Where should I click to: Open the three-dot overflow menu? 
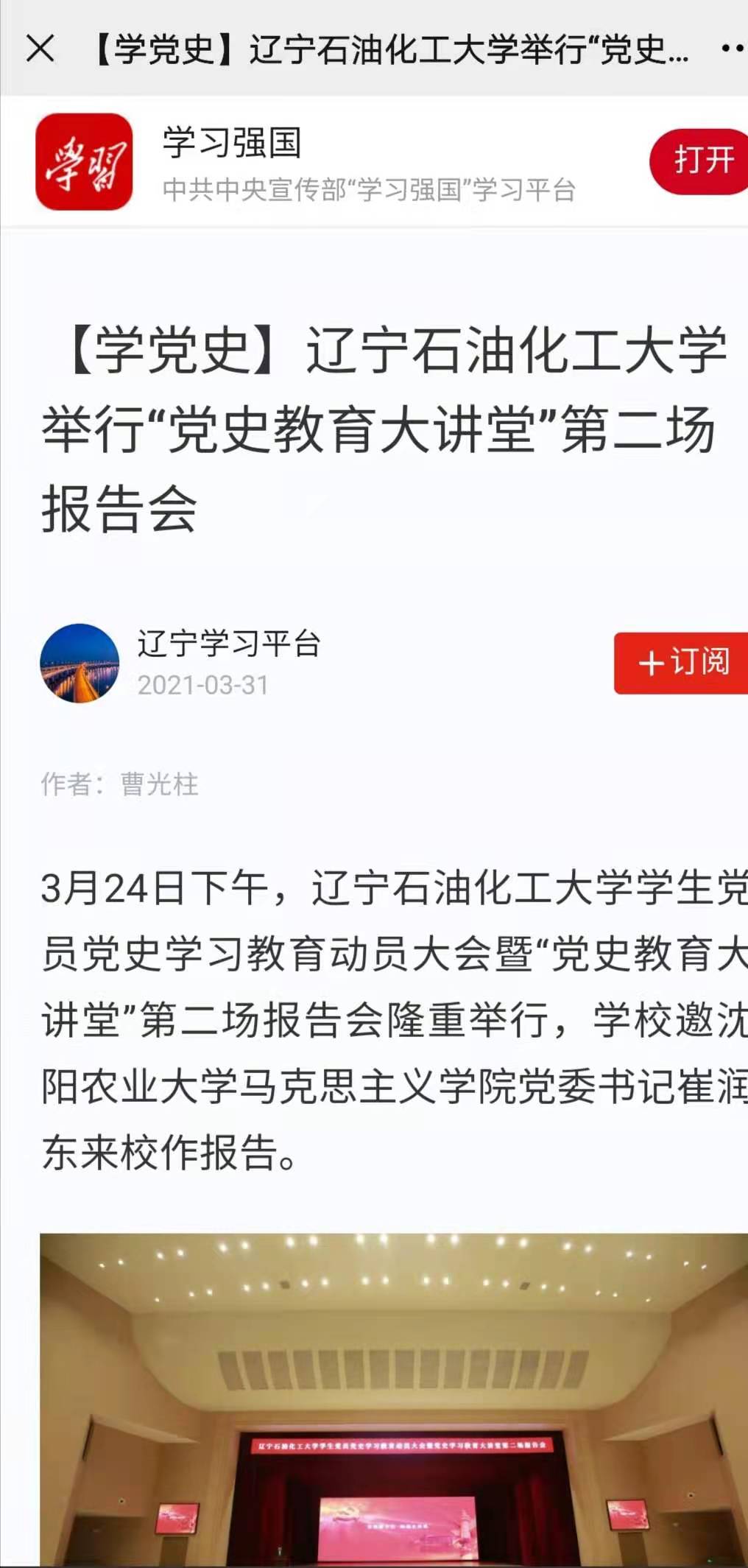(x=733, y=49)
